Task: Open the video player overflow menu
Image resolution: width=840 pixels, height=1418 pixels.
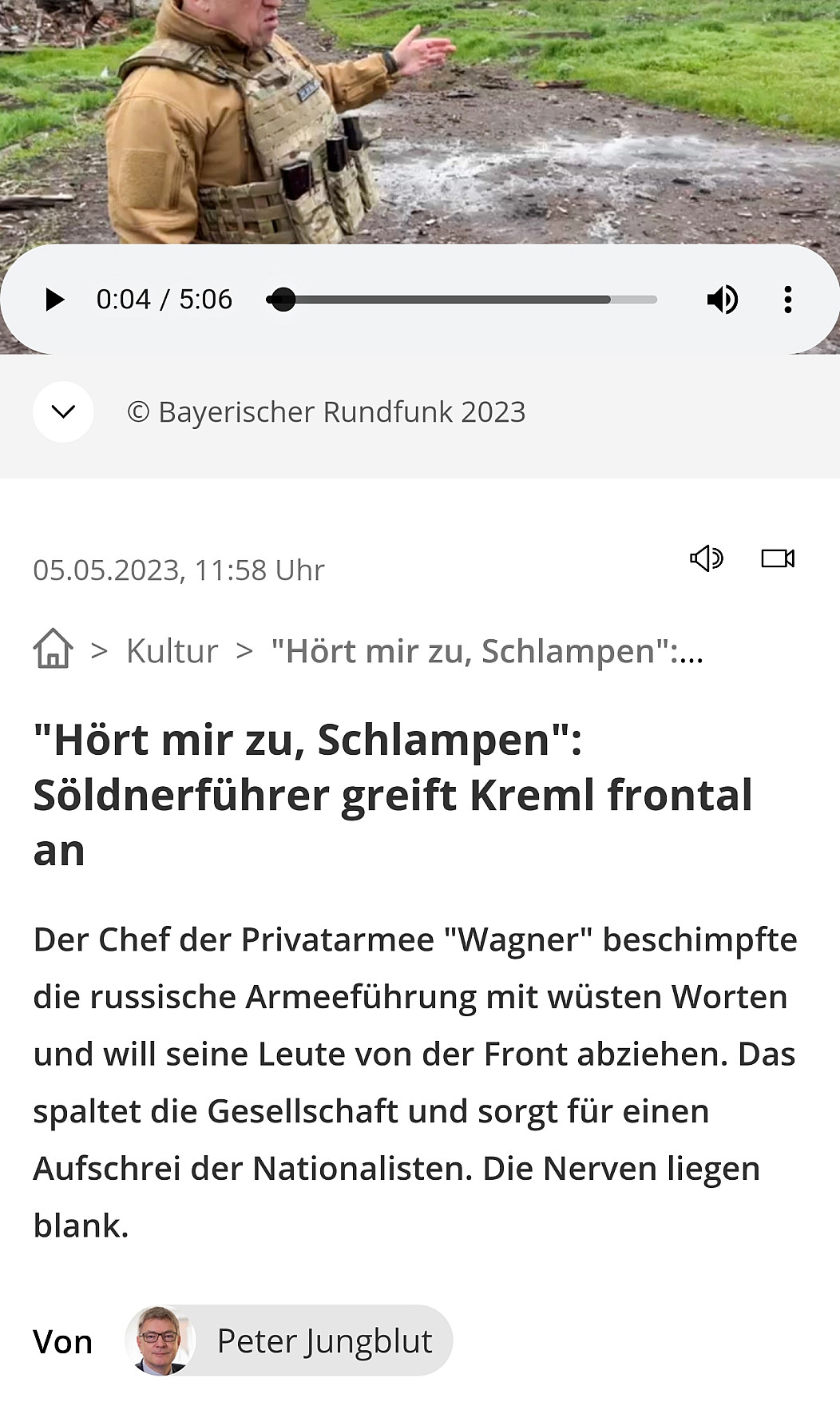Action: (x=787, y=300)
